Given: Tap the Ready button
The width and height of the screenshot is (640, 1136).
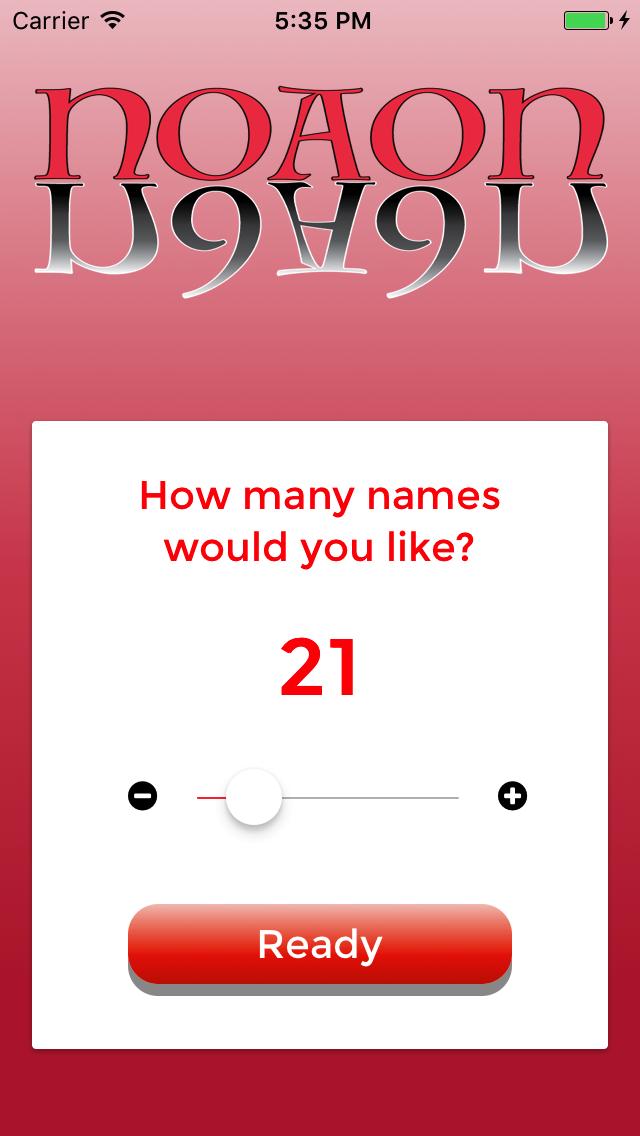Looking at the screenshot, I should tap(320, 944).
